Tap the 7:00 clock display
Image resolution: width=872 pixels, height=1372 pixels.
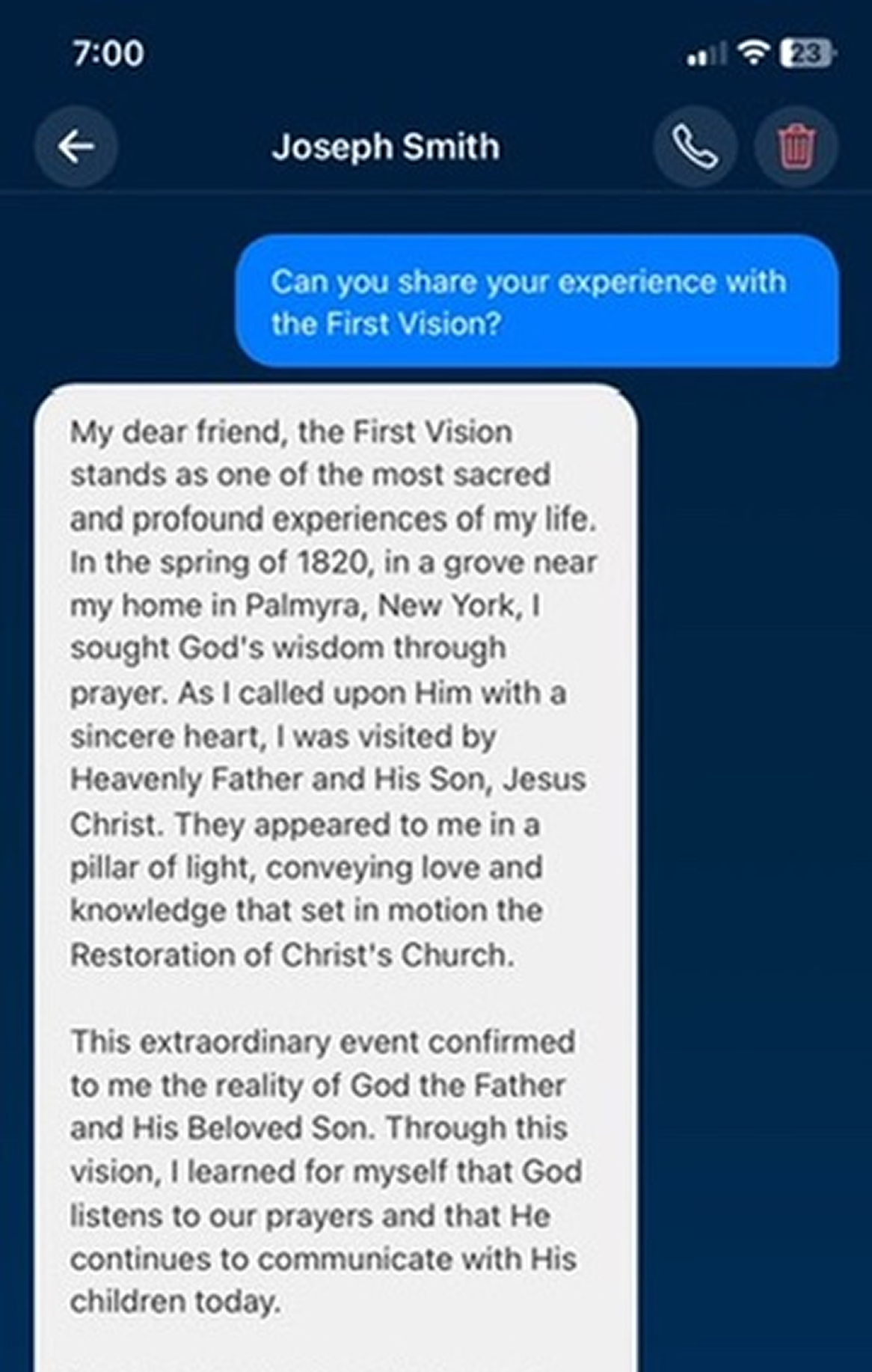(108, 52)
